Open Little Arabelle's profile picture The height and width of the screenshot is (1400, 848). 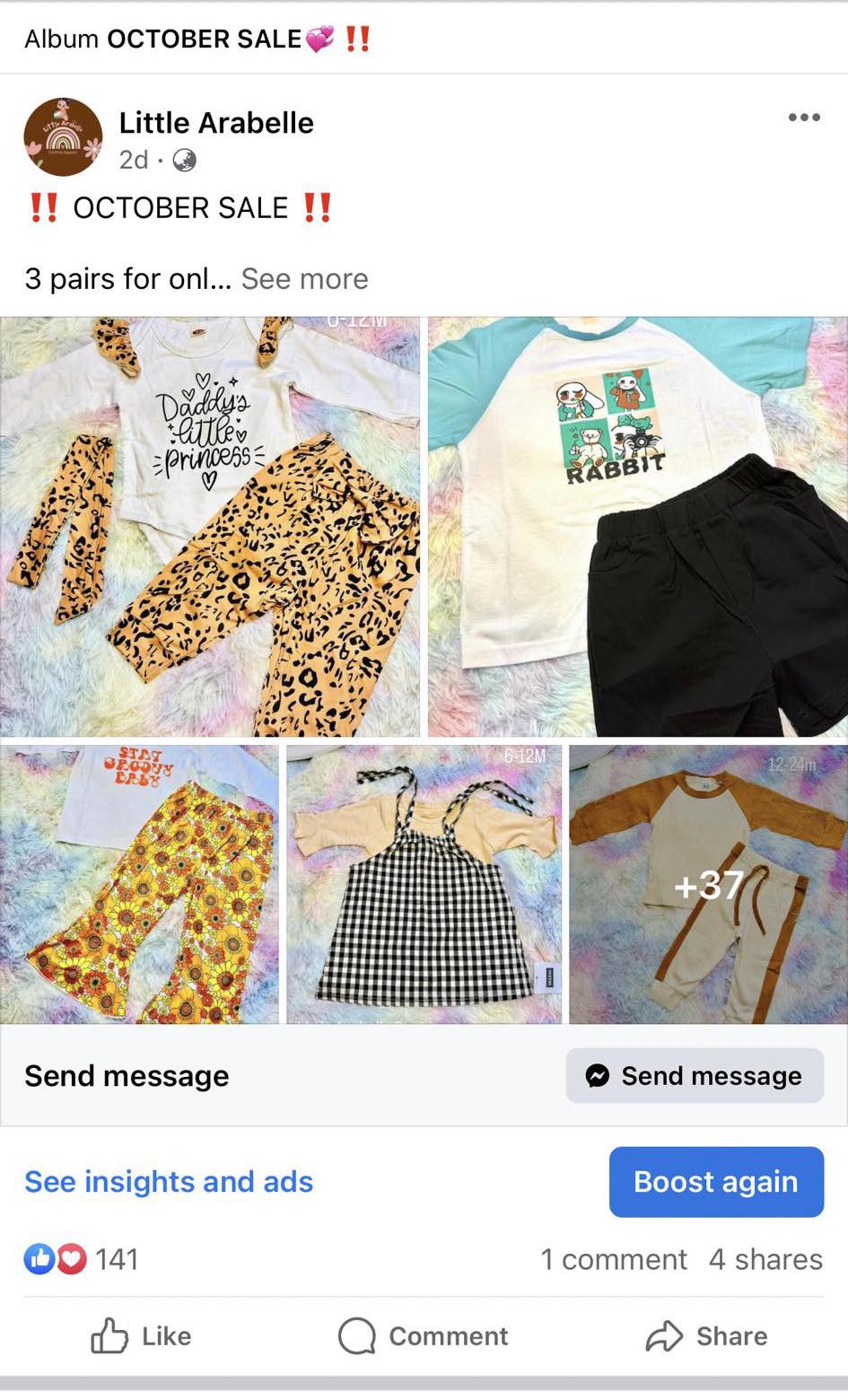63,137
